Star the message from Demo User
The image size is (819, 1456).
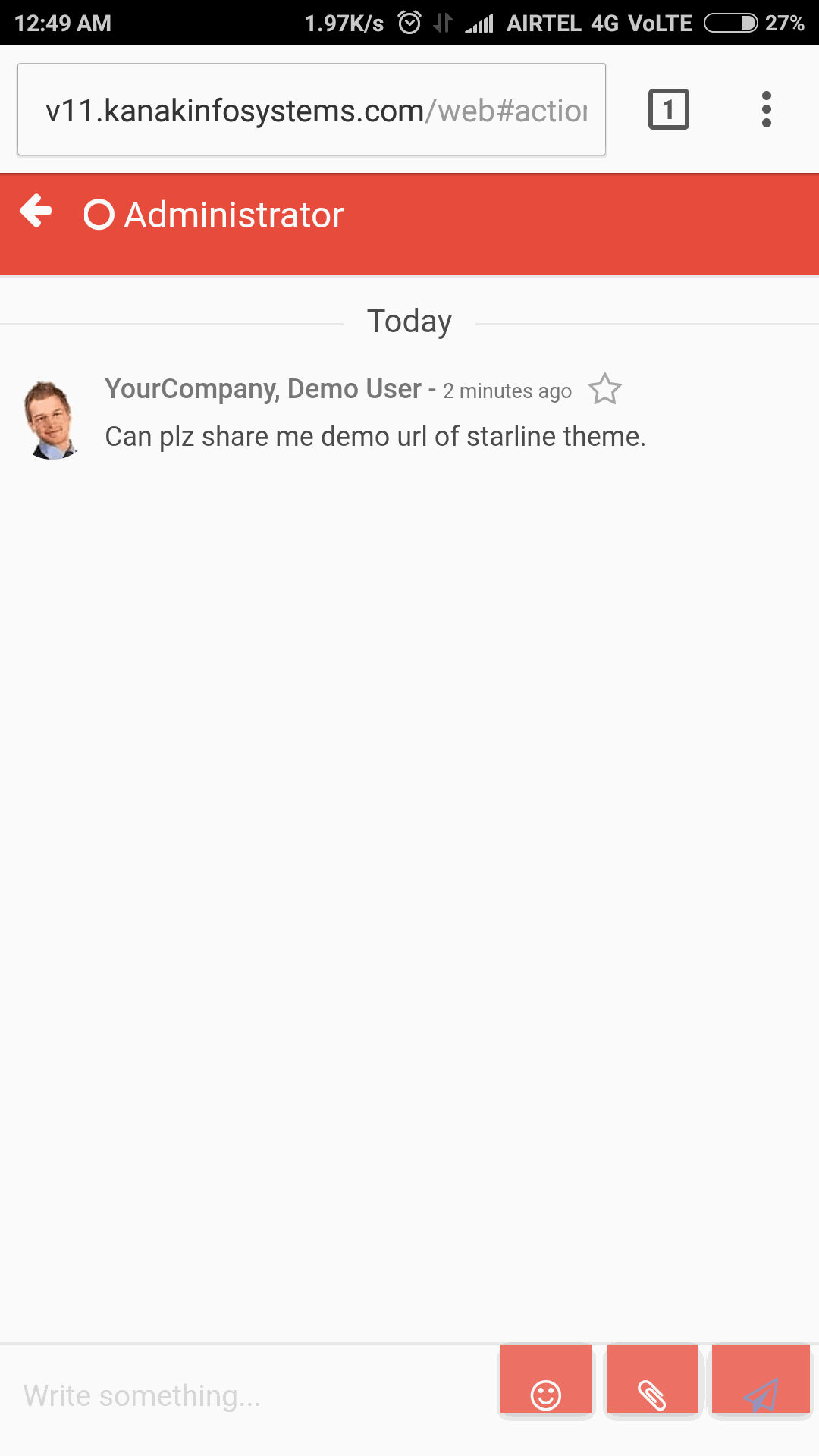click(x=604, y=390)
